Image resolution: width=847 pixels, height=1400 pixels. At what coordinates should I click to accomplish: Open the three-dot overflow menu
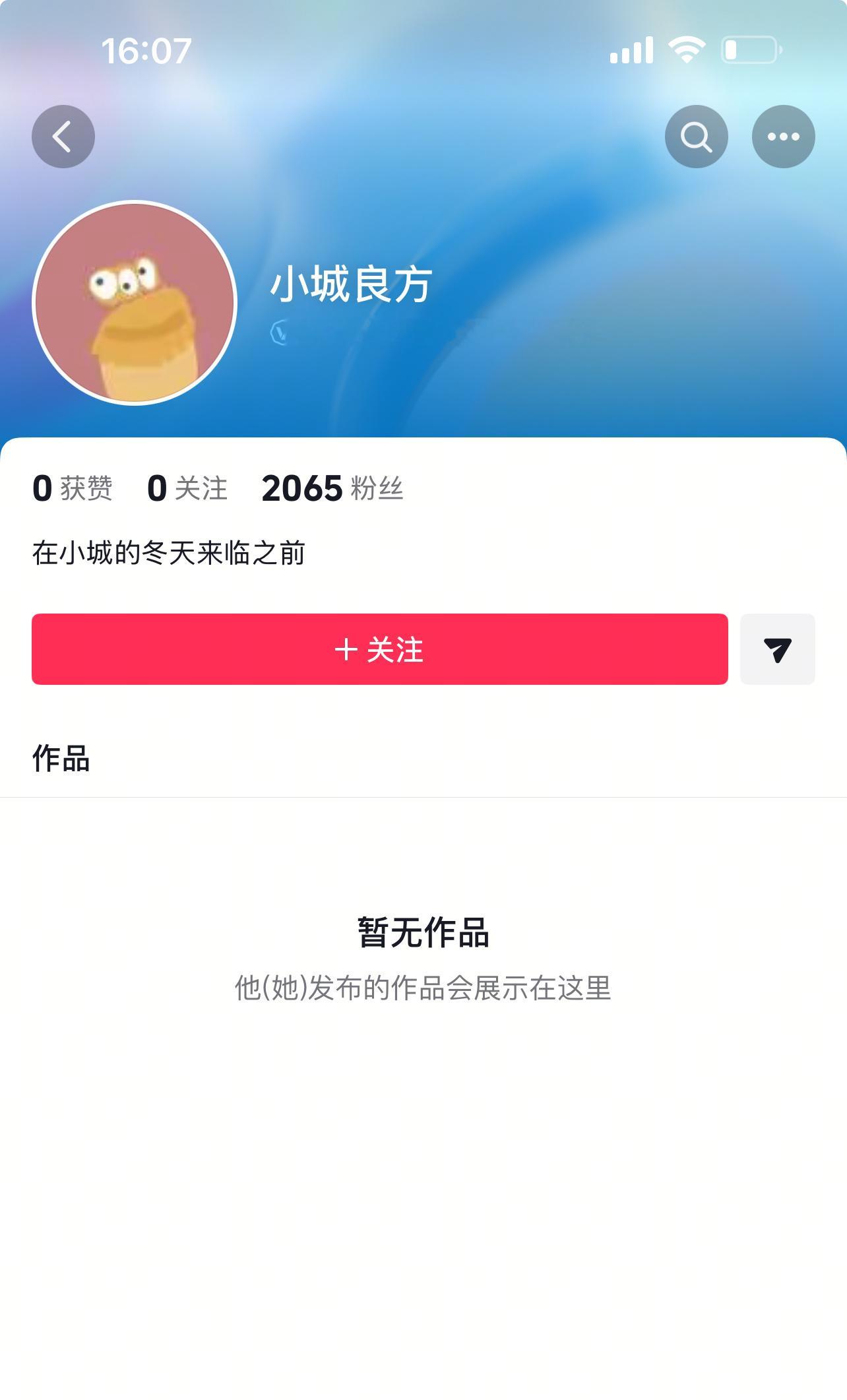pyautogui.click(x=783, y=137)
